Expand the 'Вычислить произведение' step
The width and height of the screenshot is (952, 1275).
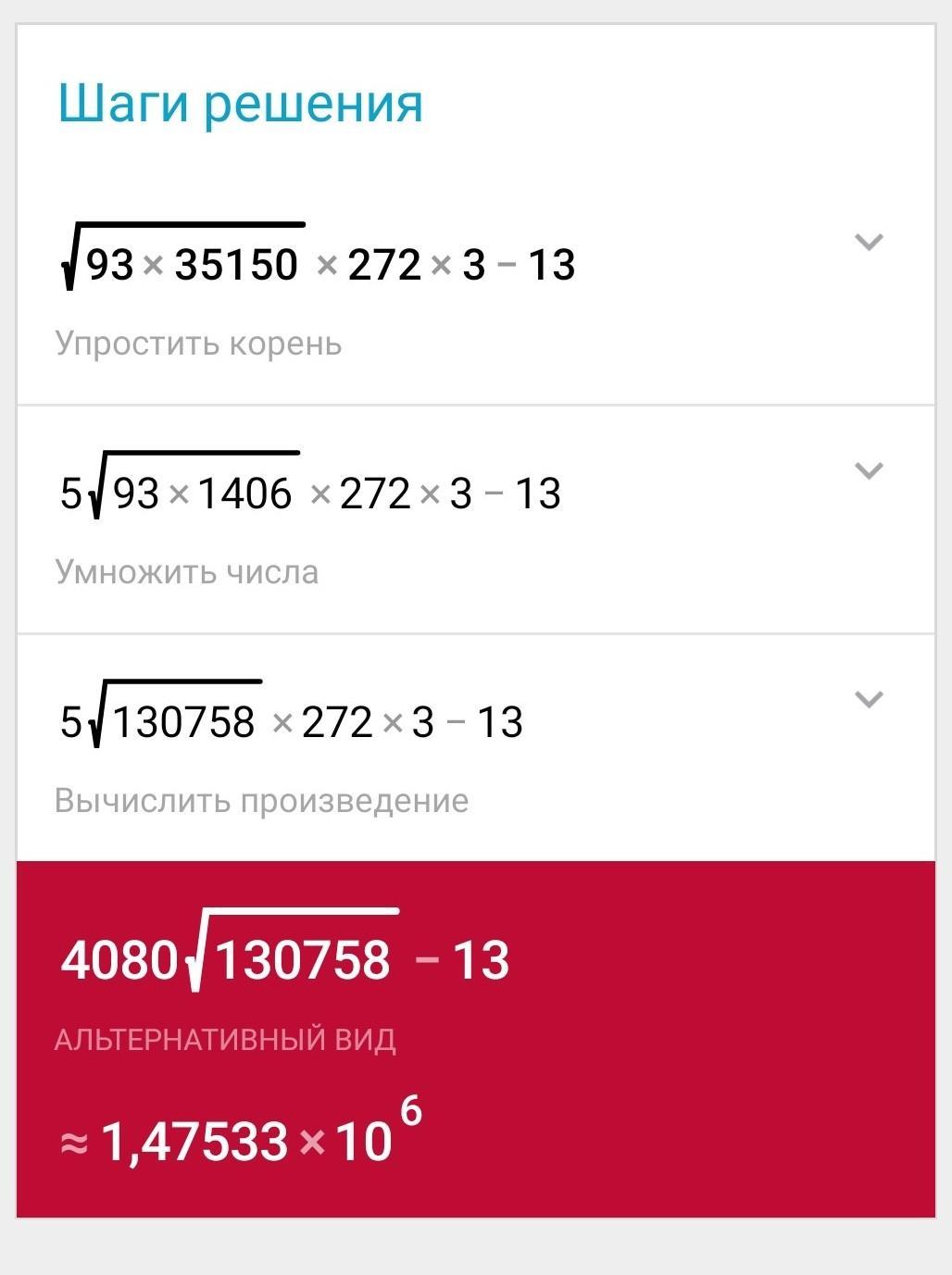coord(868,699)
